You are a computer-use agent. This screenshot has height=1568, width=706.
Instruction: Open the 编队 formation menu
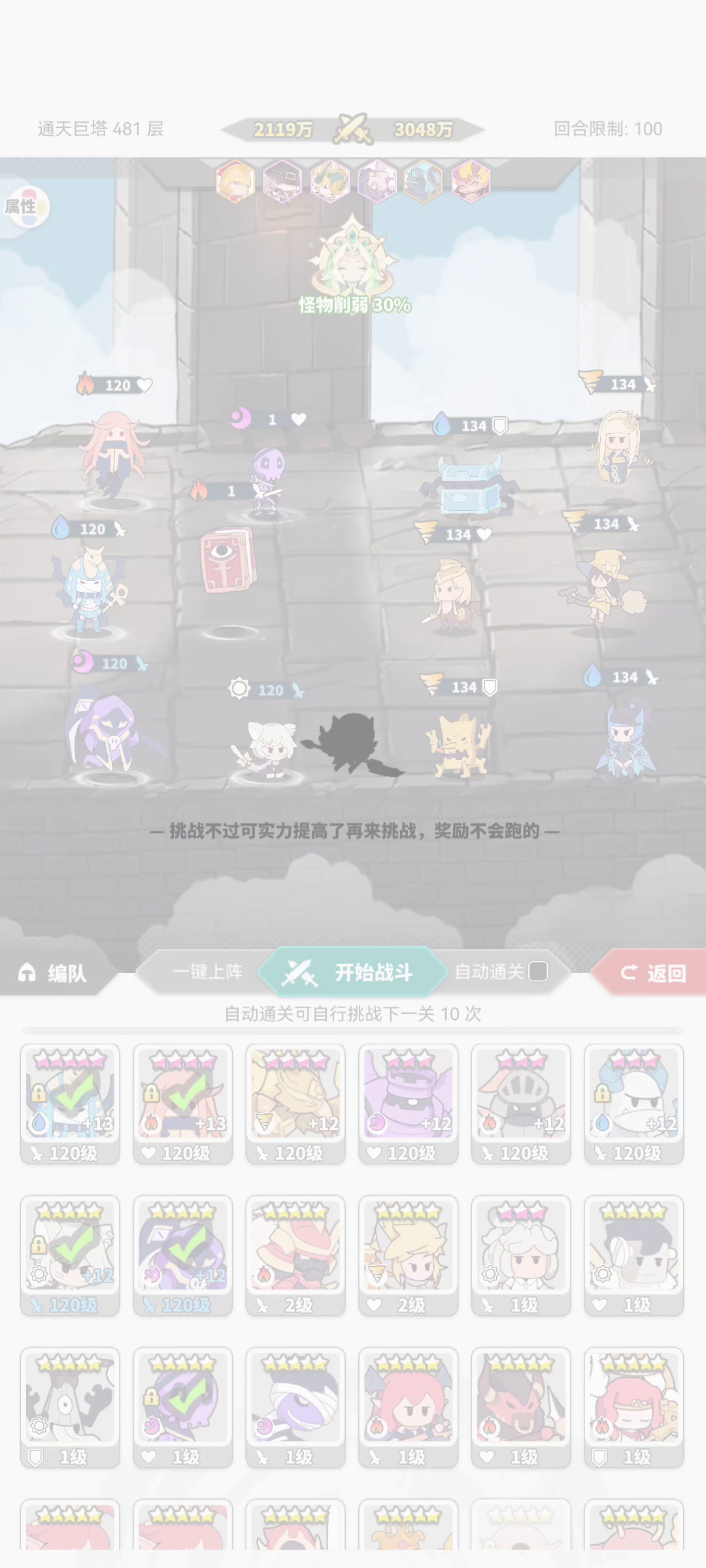[54, 973]
